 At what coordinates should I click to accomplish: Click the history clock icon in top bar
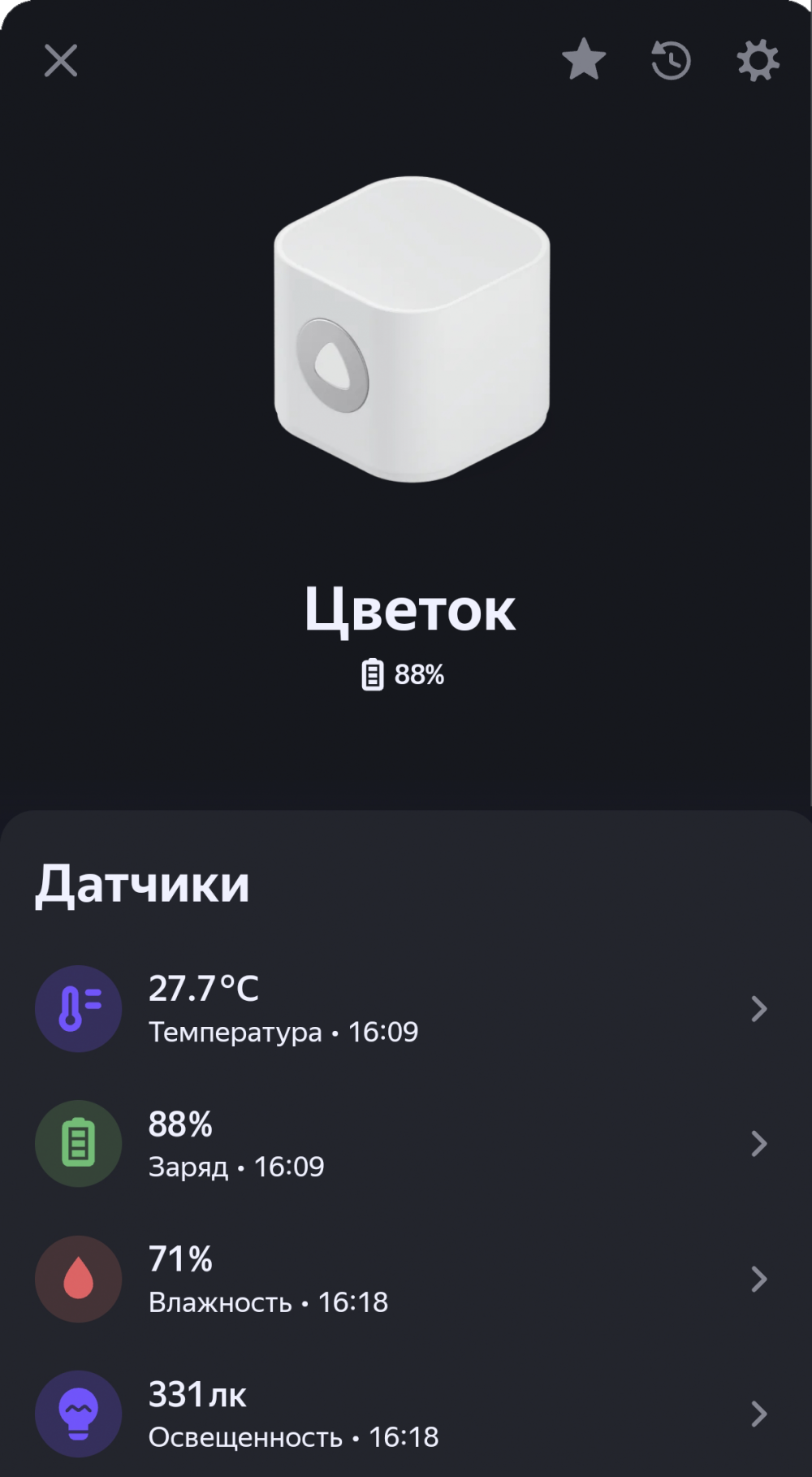click(x=669, y=60)
